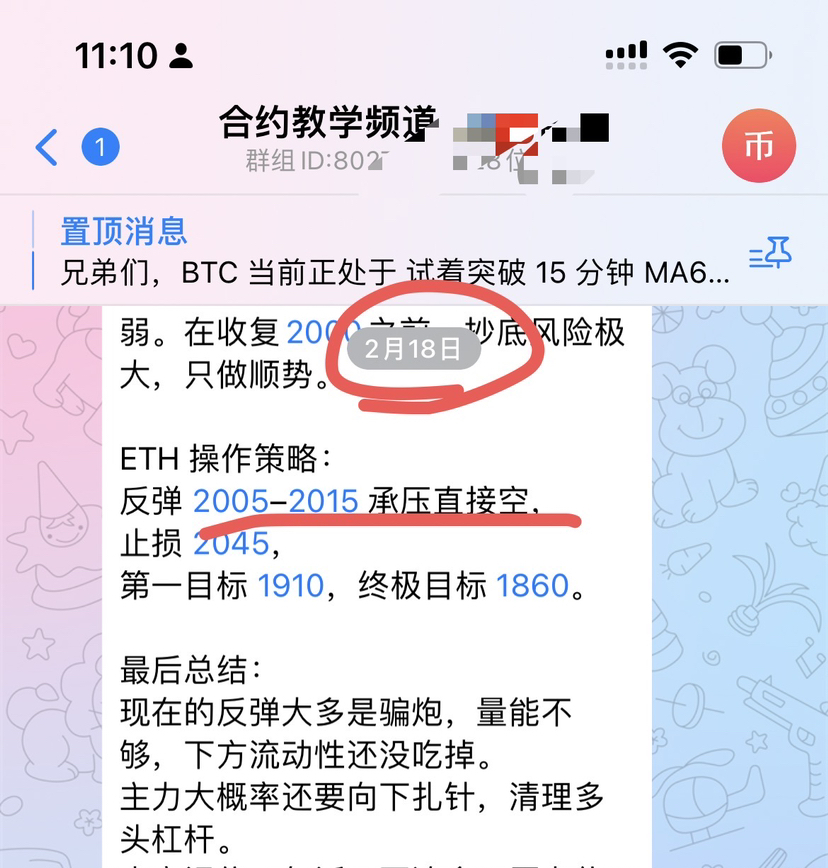The height and width of the screenshot is (868, 828).
Task: Go back to the chat list
Action: (x=47, y=147)
